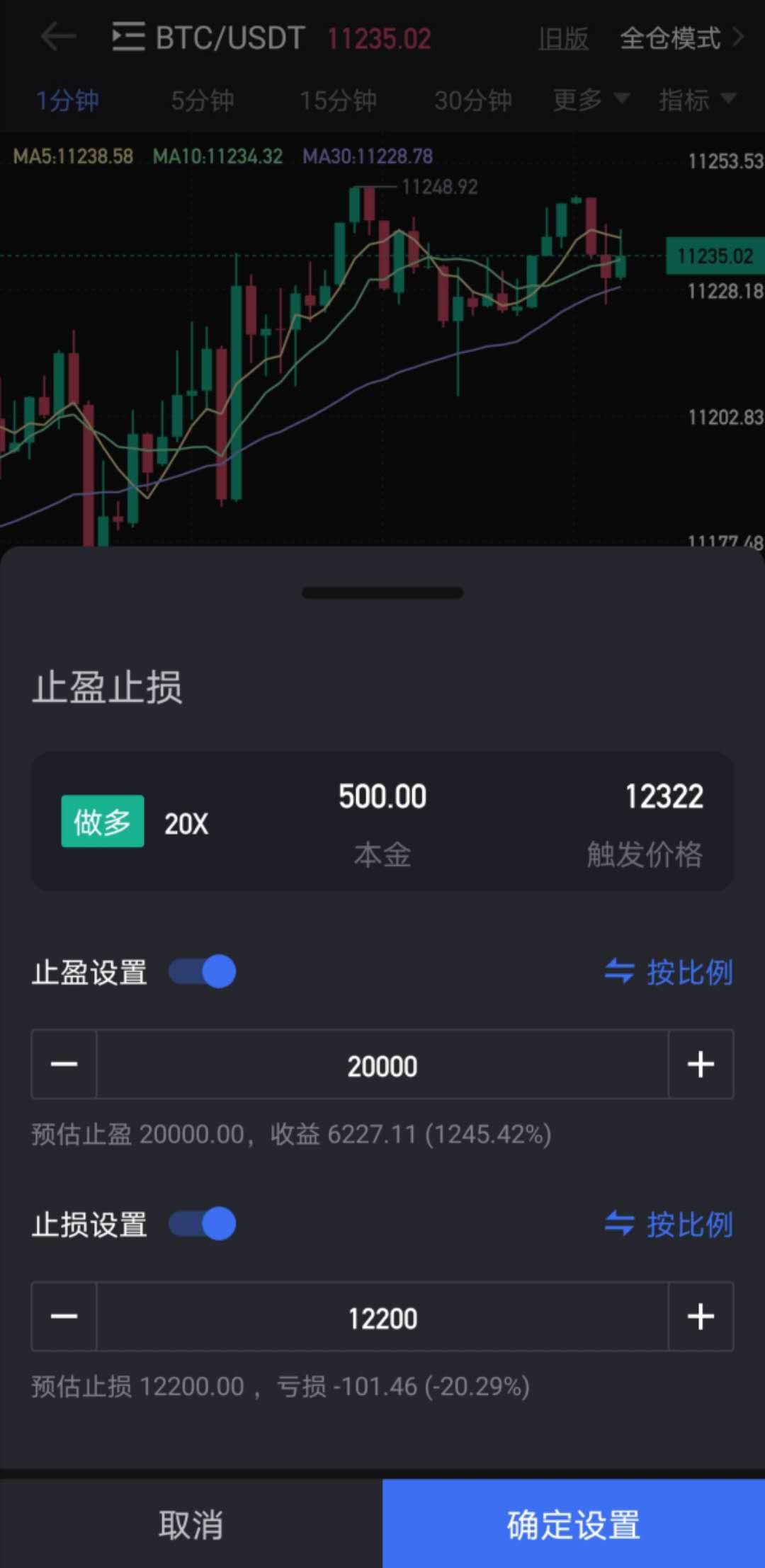Tap 取消 to cancel the settings

191,1524
